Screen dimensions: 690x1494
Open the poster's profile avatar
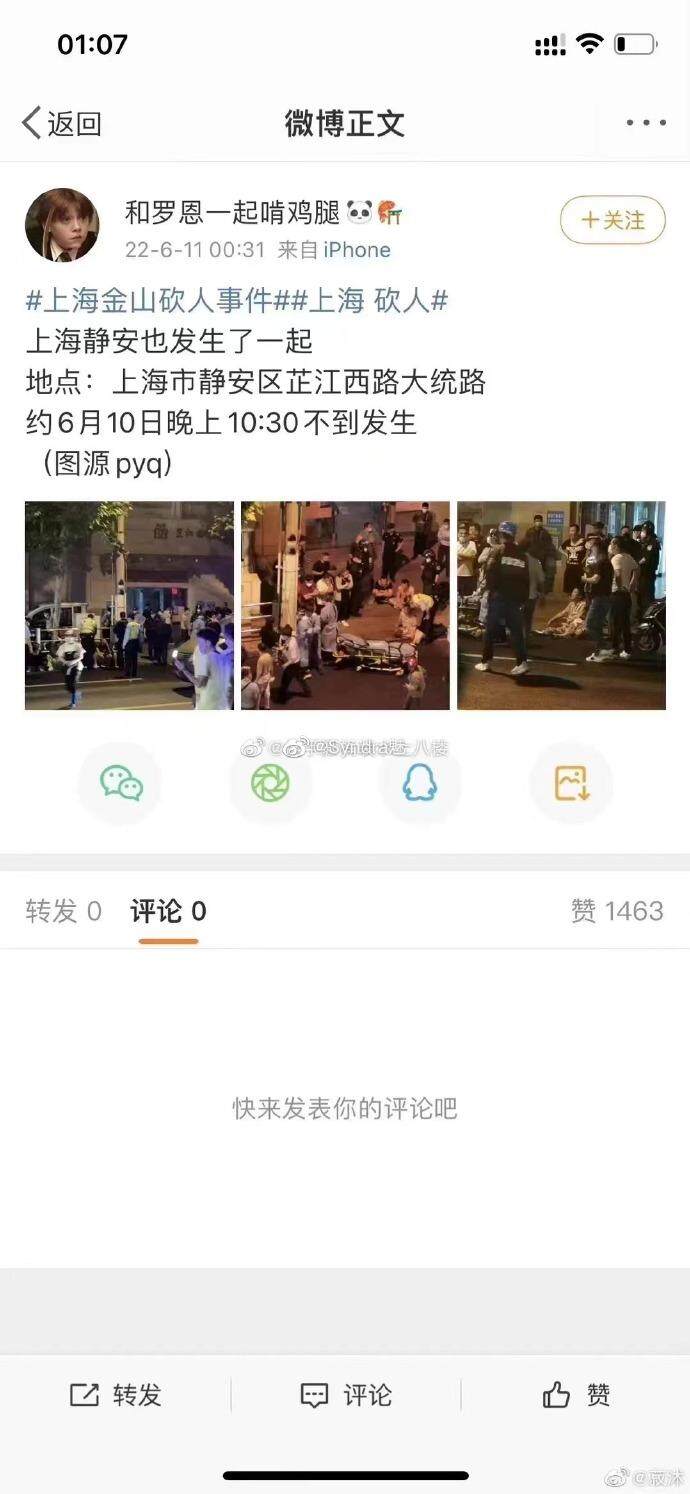tap(62, 224)
